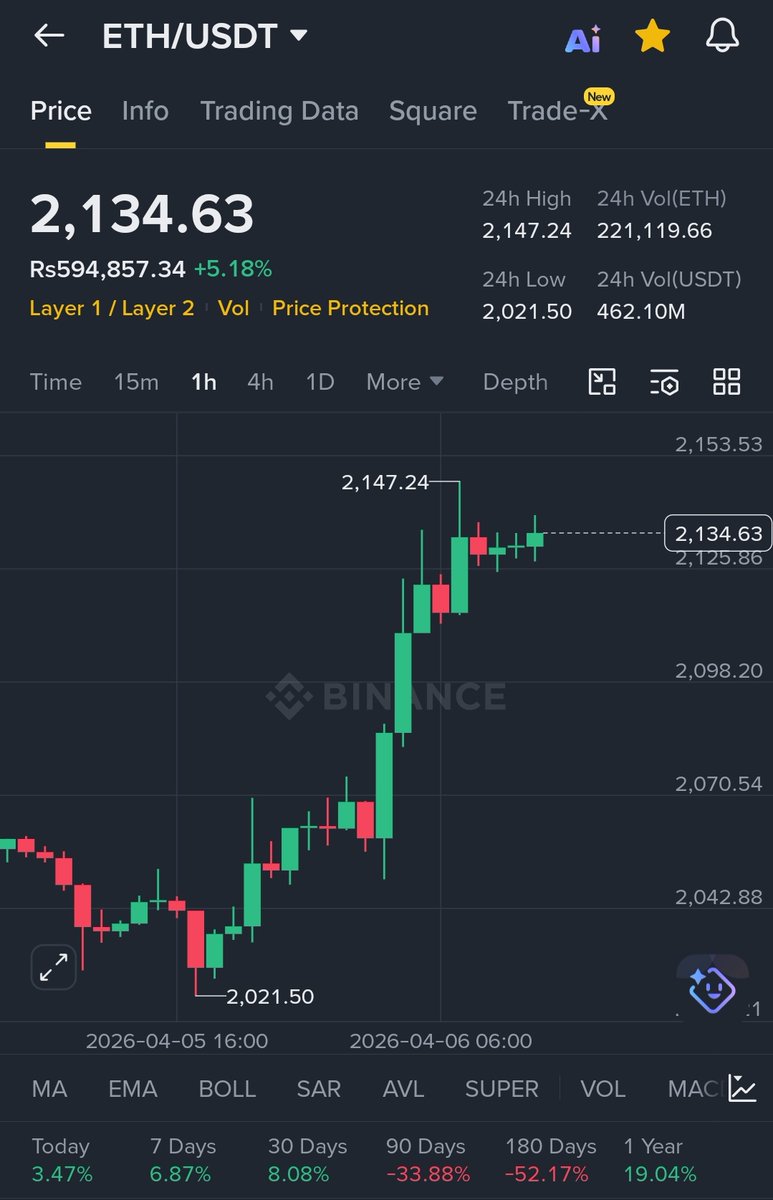Image resolution: width=773 pixels, height=1200 pixels.
Task: Set a price alert with the bell
Action: tap(722, 37)
